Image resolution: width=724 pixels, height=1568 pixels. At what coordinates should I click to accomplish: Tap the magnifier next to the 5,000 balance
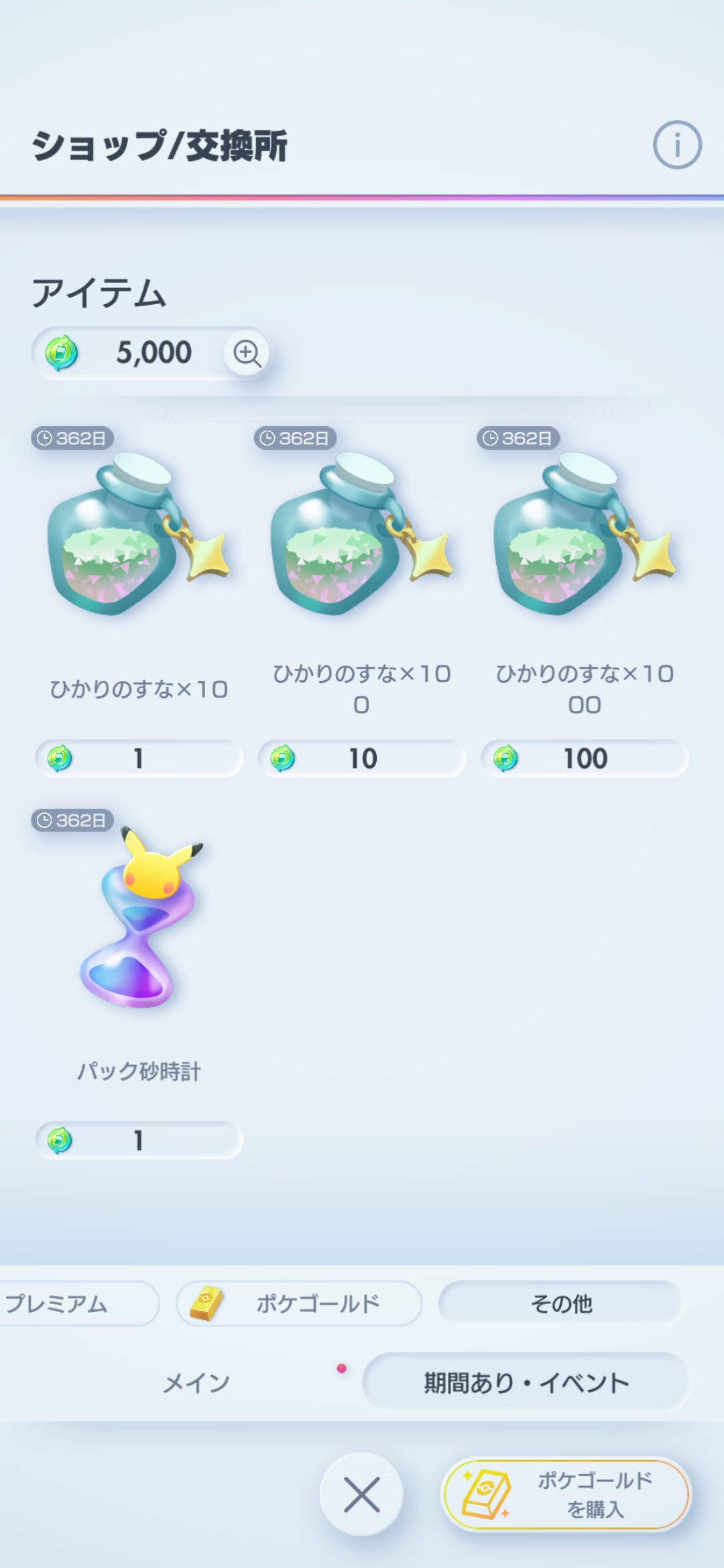tap(247, 352)
